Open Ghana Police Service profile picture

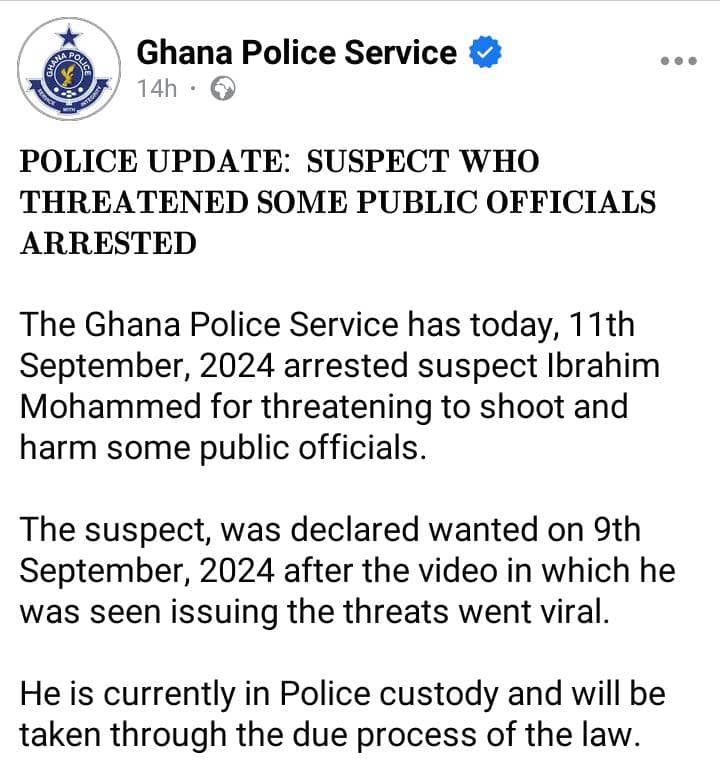pos(68,70)
